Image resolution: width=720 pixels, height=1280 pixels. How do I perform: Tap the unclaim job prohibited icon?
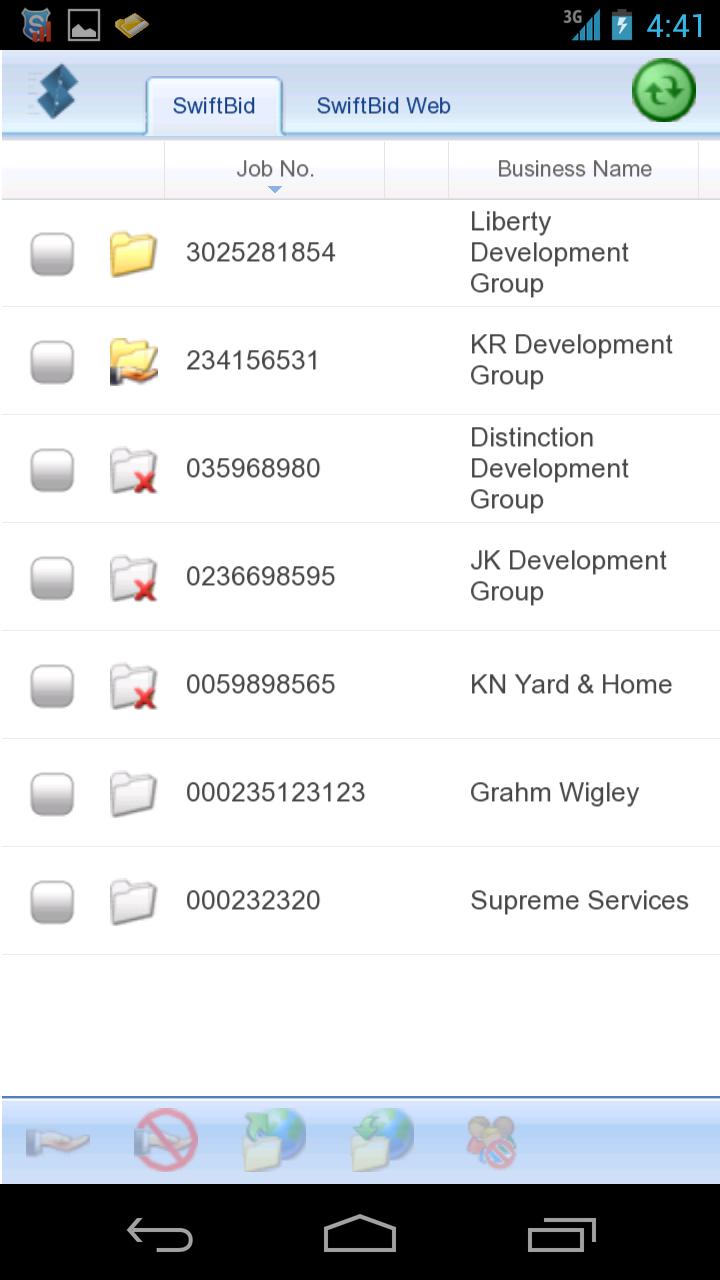click(165, 1140)
